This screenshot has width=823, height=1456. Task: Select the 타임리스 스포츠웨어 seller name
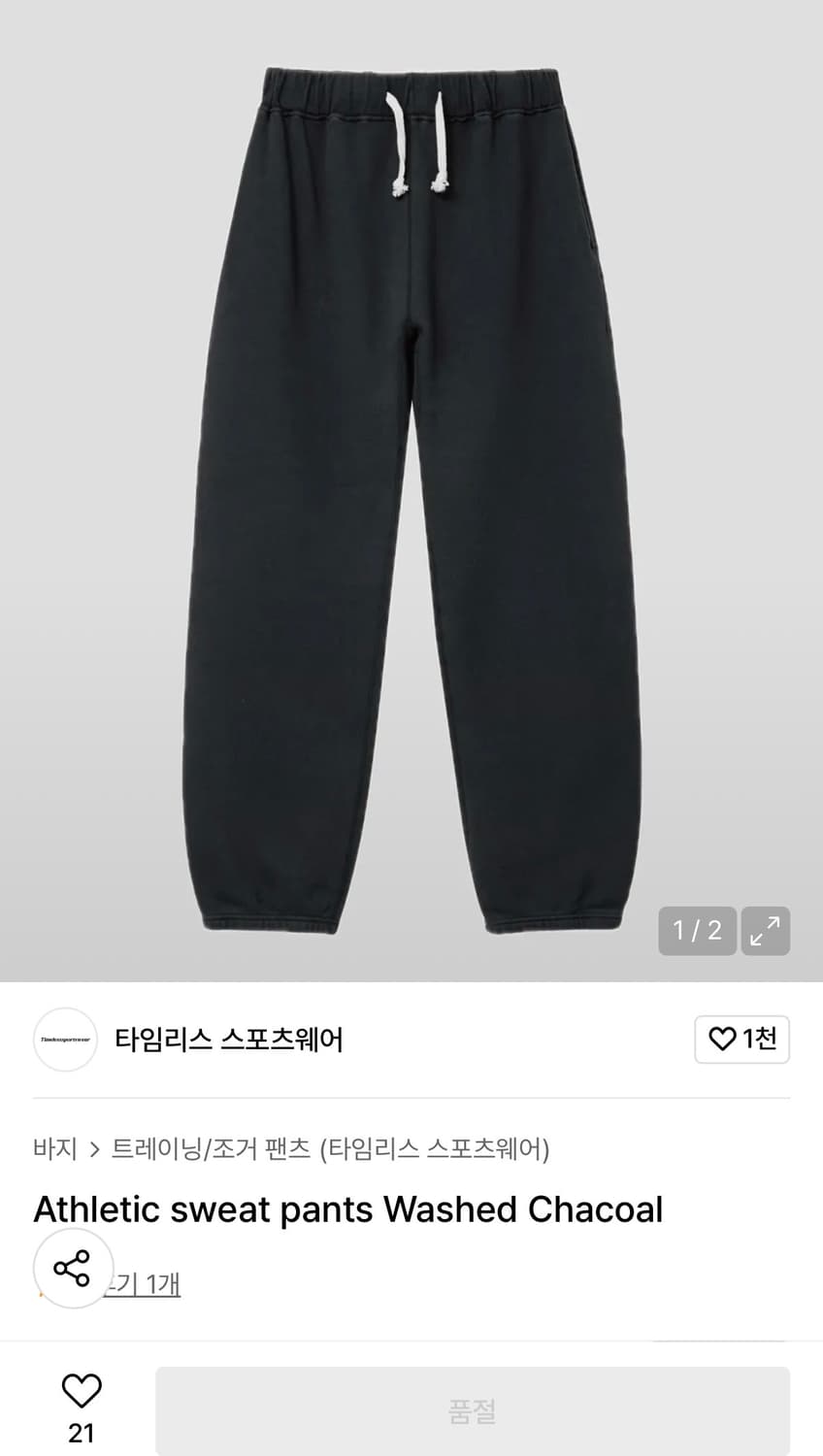(233, 1039)
